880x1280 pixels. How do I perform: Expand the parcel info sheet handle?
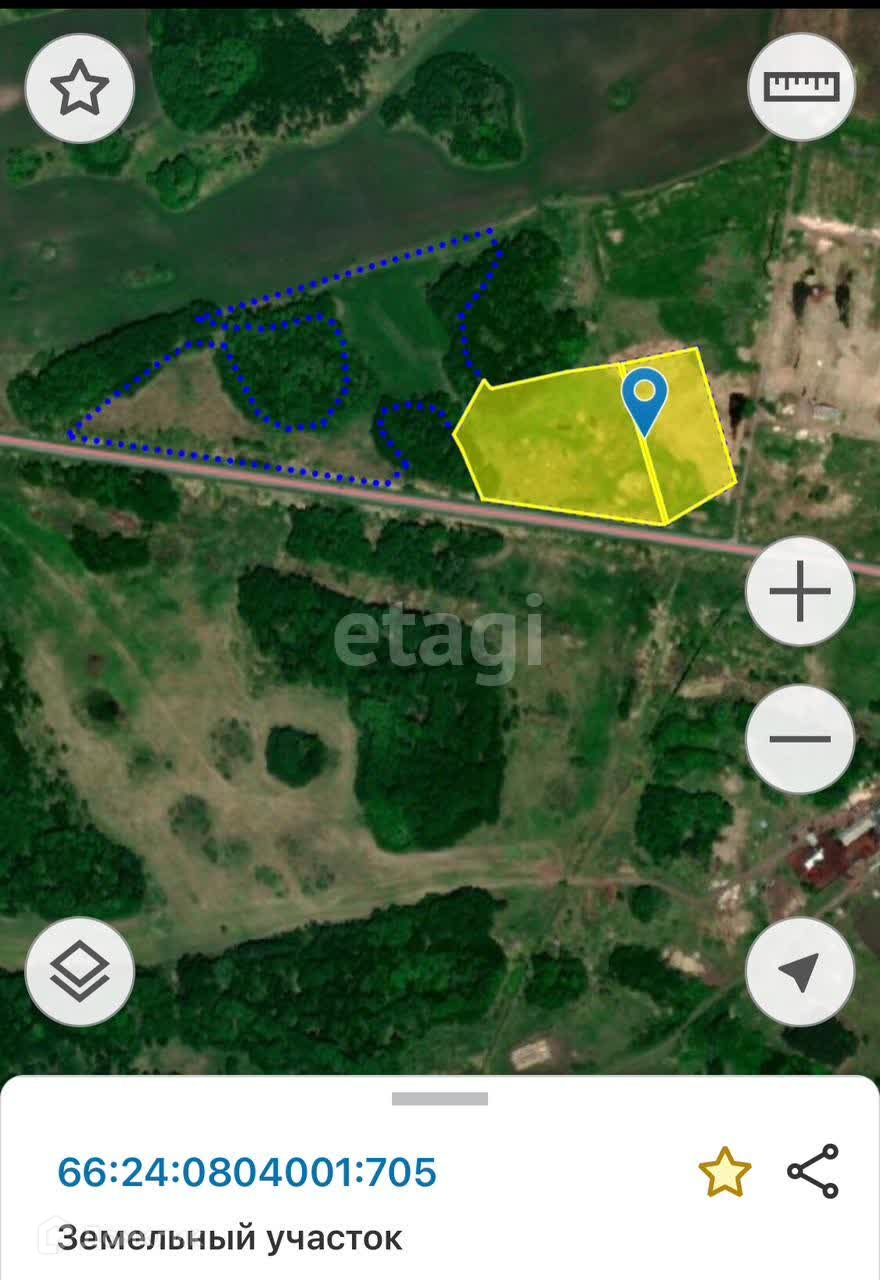(440, 1098)
